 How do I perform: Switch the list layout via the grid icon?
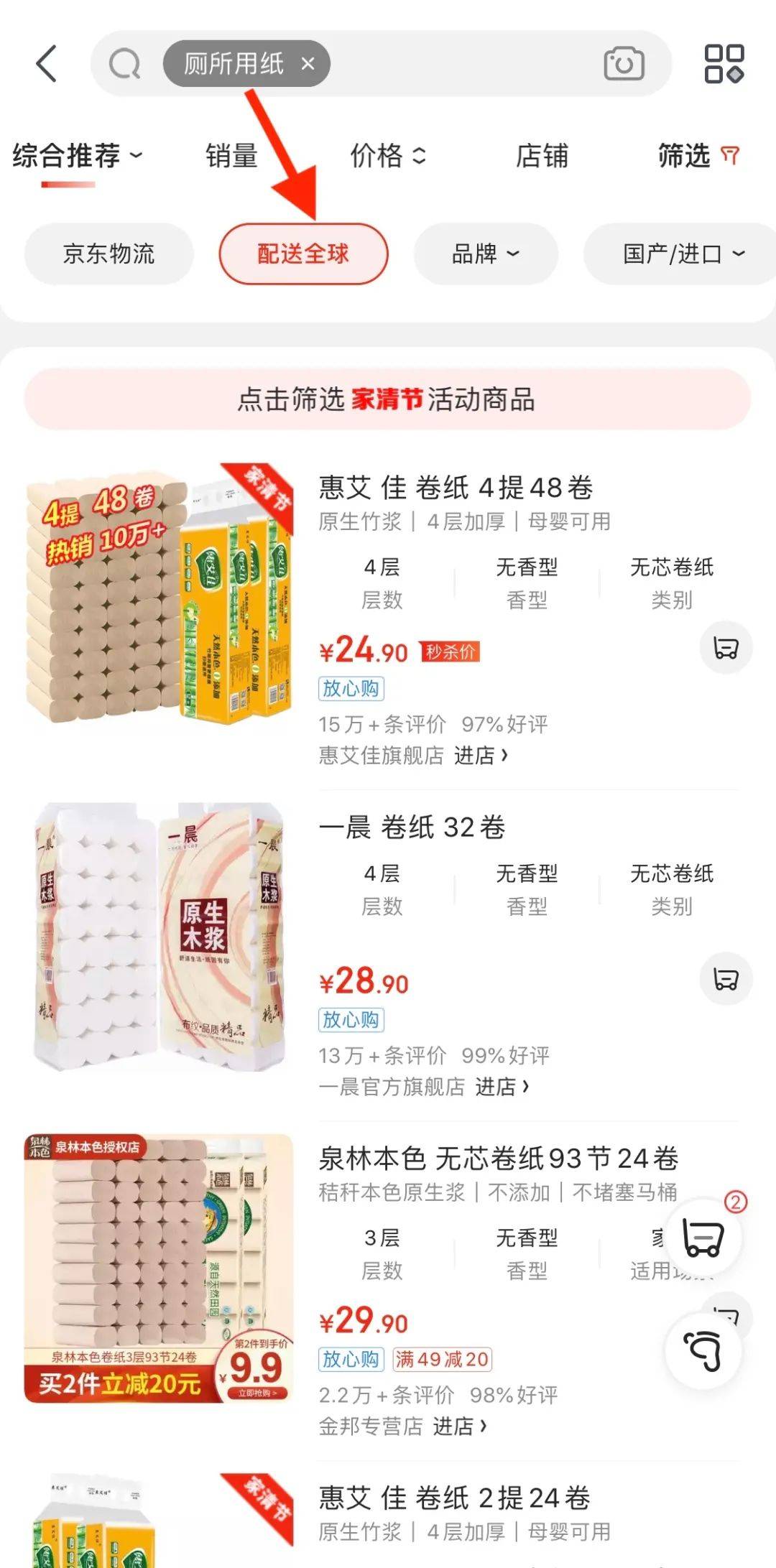coord(724,64)
